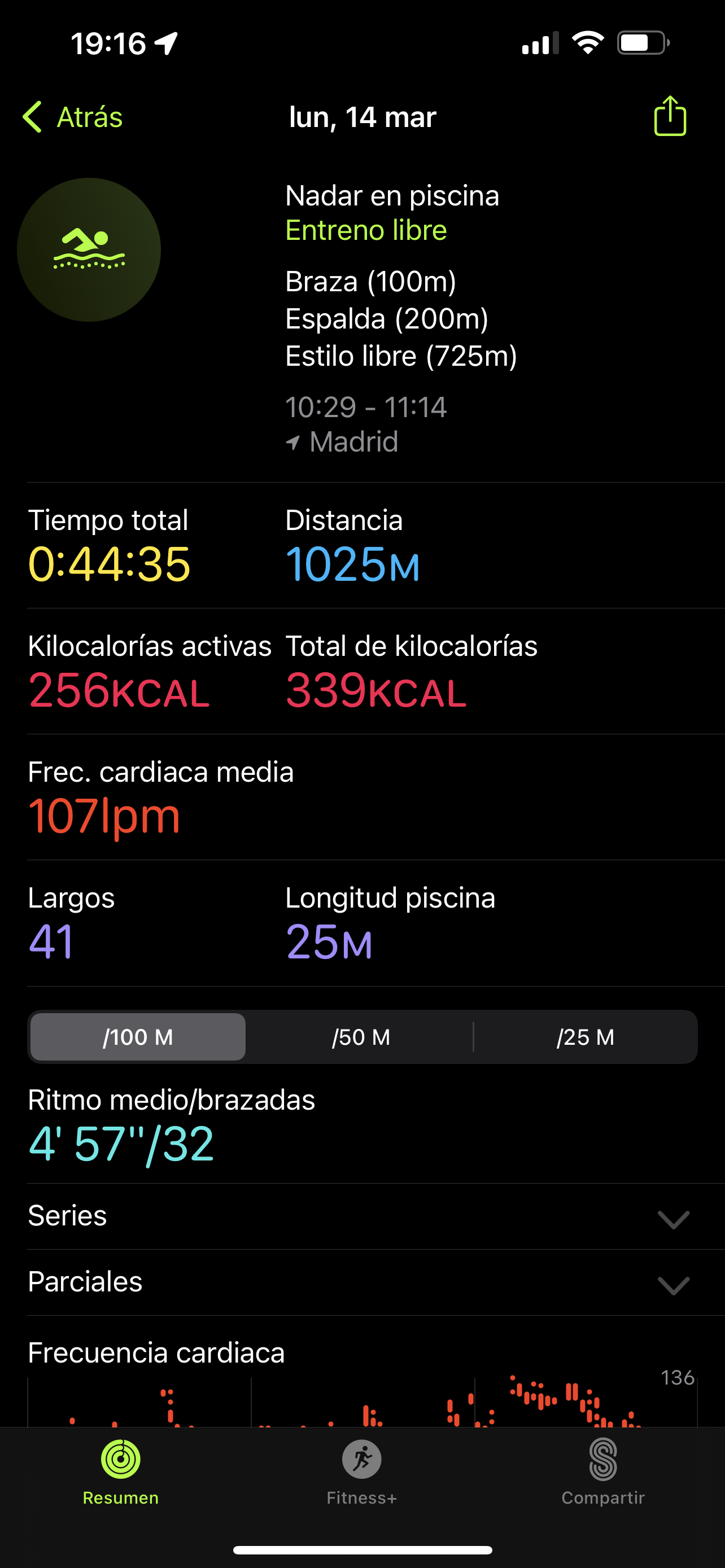The height and width of the screenshot is (1568, 725).
Task: Share this swimming workout
Action: point(670,116)
